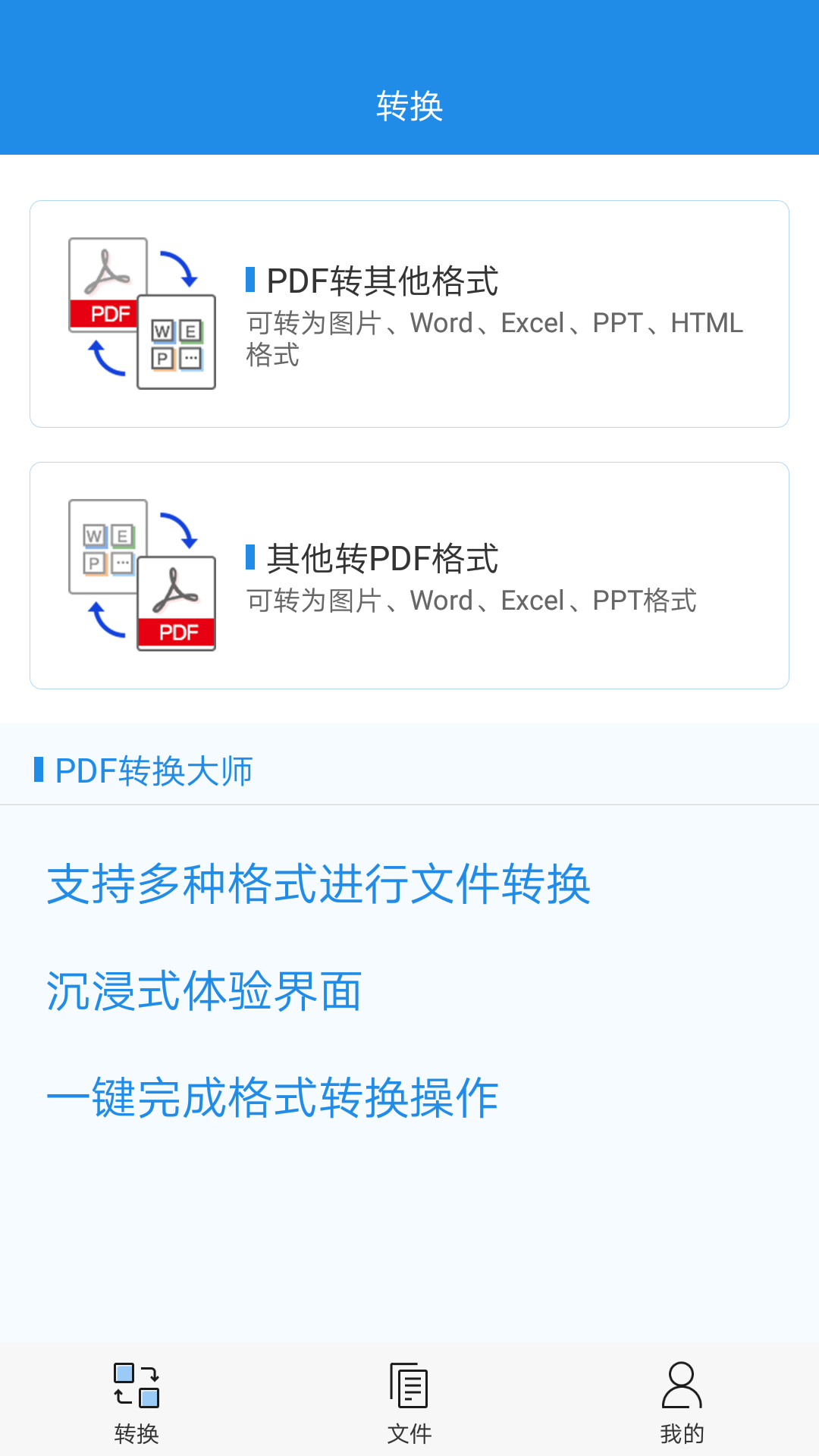Image resolution: width=819 pixels, height=1456 pixels.
Task: Go to the 我的 tab
Action: pyautogui.click(x=682, y=1403)
